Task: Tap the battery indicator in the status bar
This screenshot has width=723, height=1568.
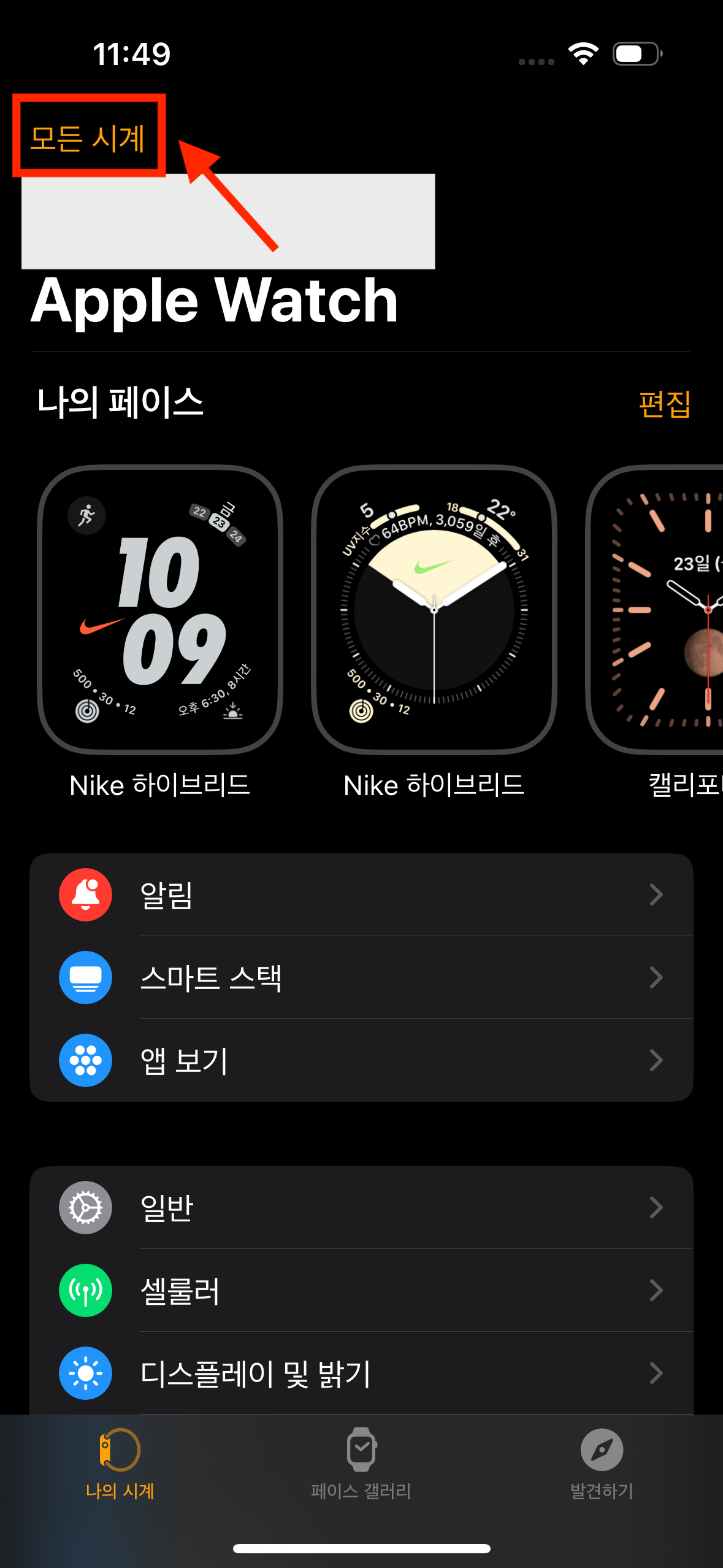Action: [636, 54]
